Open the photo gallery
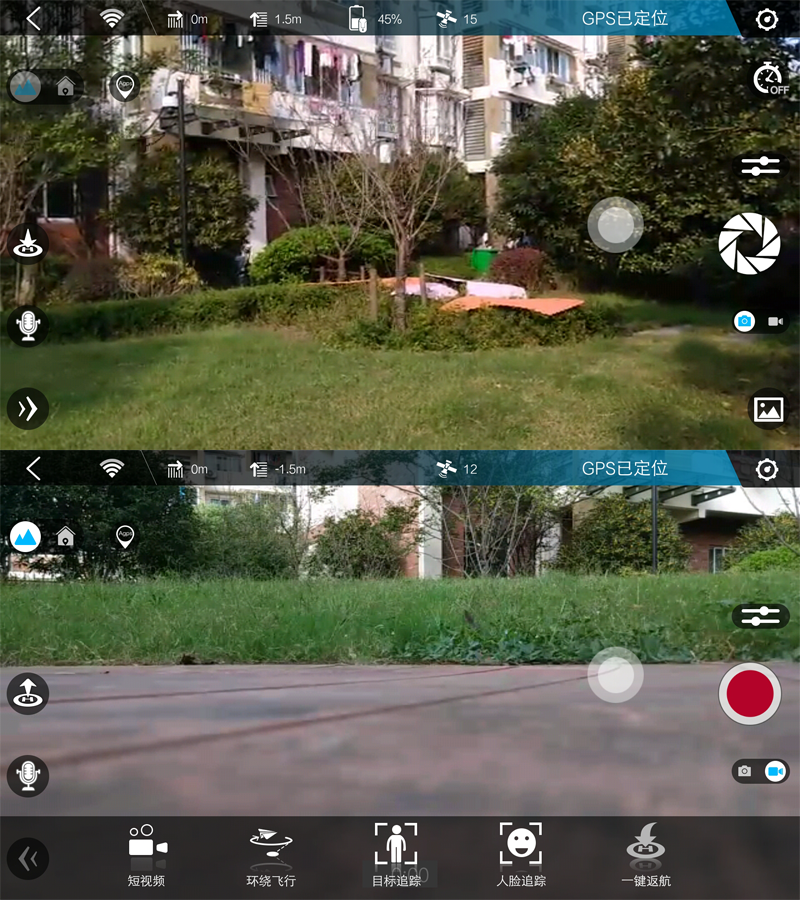Screen dimensions: 800x900 pos(768,408)
